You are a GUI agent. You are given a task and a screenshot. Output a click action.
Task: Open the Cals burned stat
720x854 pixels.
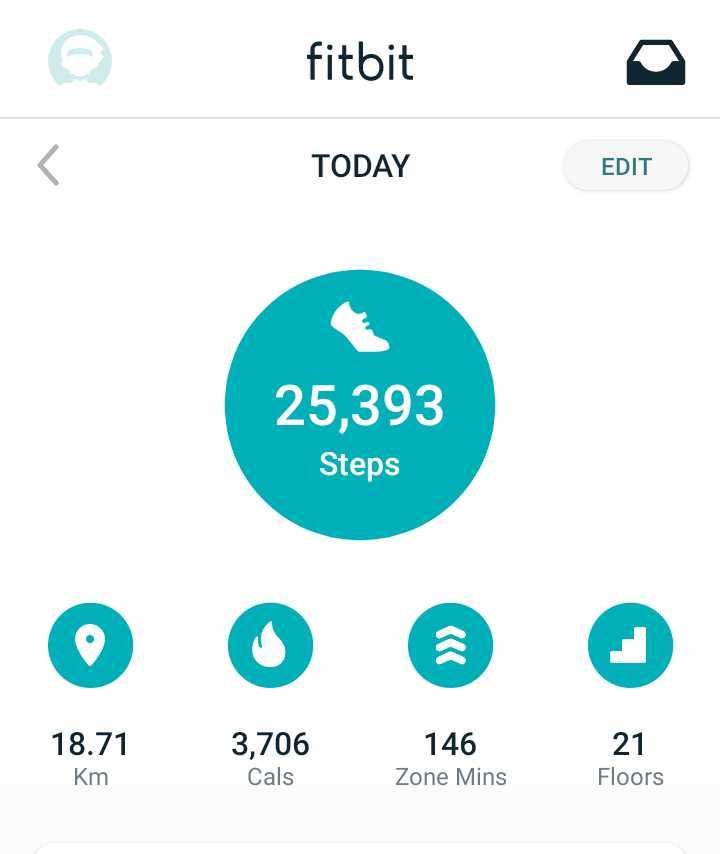tap(270, 646)
